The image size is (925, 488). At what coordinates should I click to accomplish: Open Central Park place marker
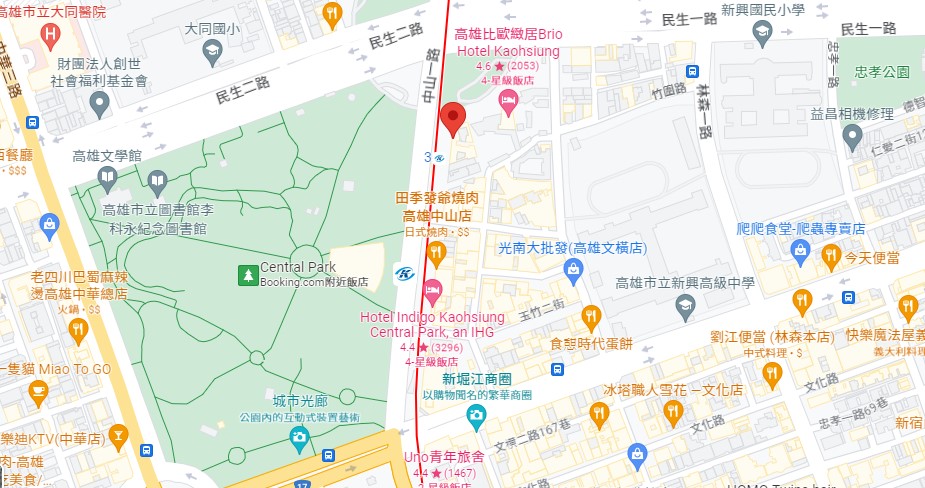(246, 275)
